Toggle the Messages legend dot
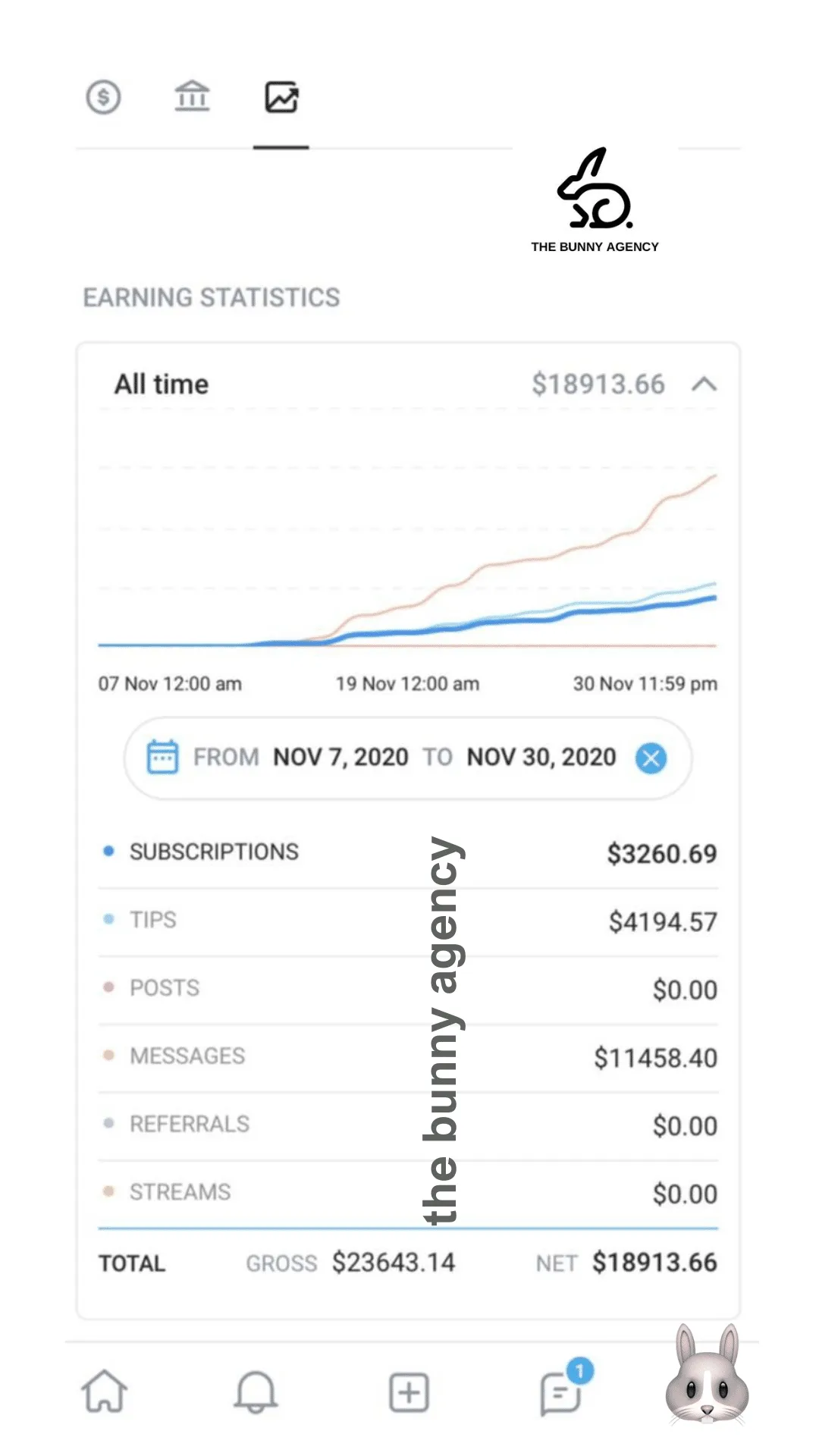The image size is (819, 1456). [107, 1054]
